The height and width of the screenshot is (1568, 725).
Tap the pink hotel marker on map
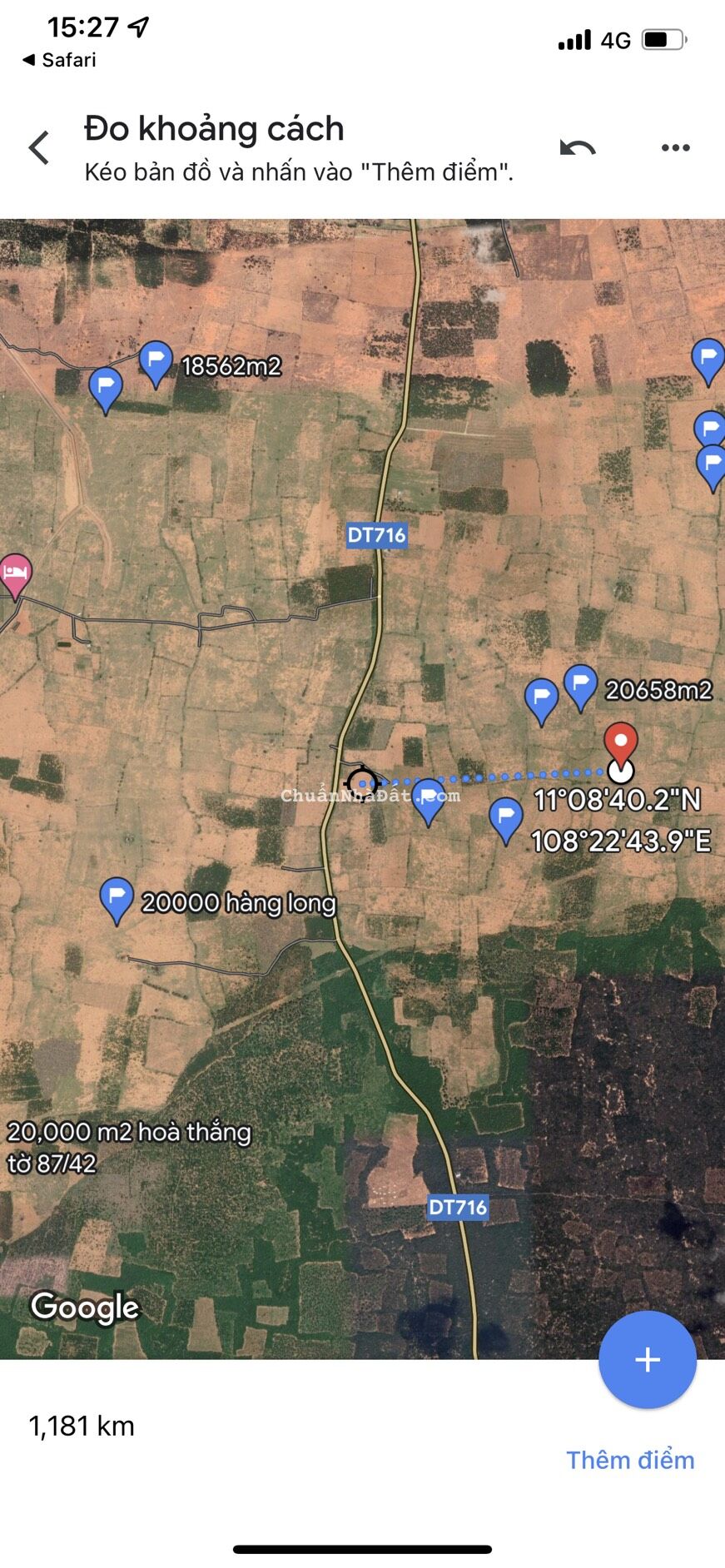15,574
